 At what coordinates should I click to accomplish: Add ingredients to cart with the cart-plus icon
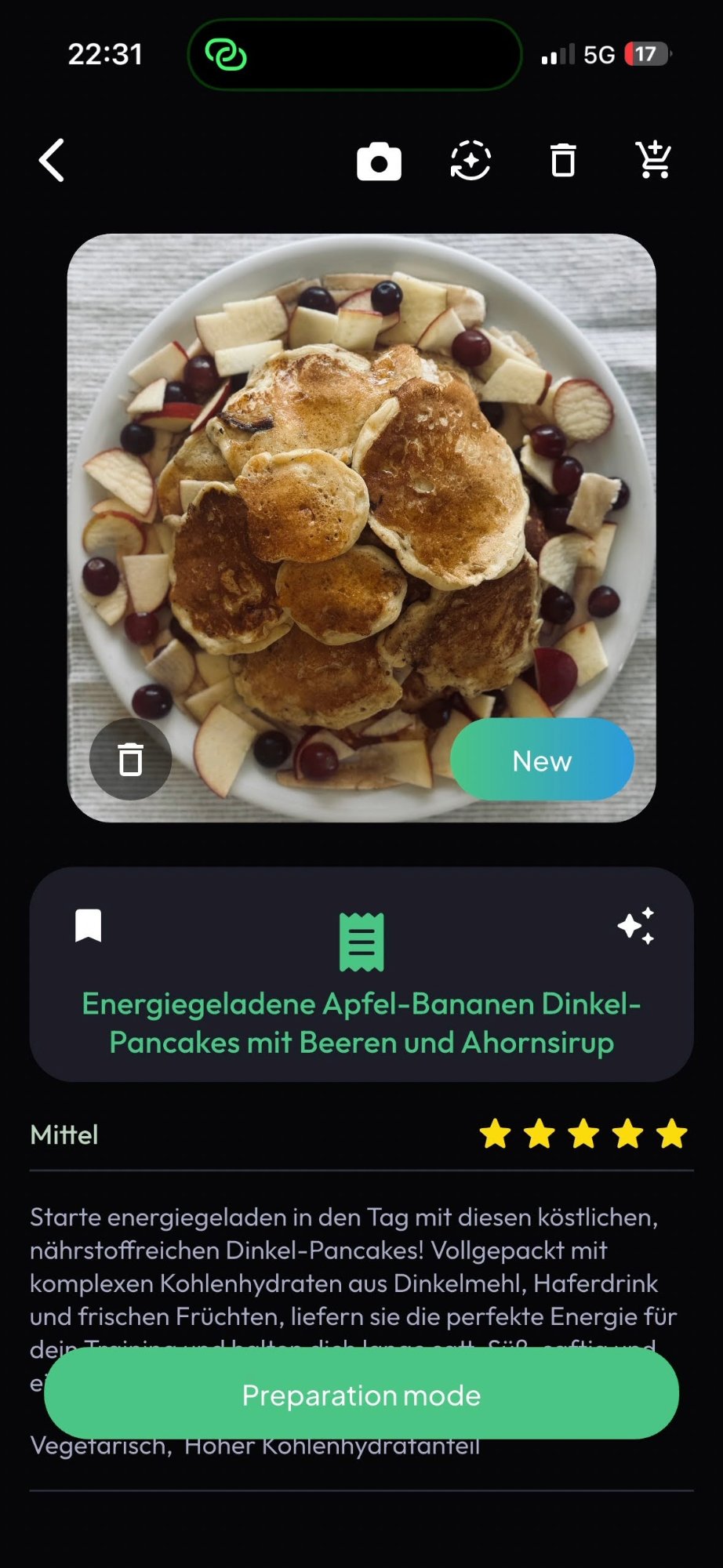pos(655,160)
